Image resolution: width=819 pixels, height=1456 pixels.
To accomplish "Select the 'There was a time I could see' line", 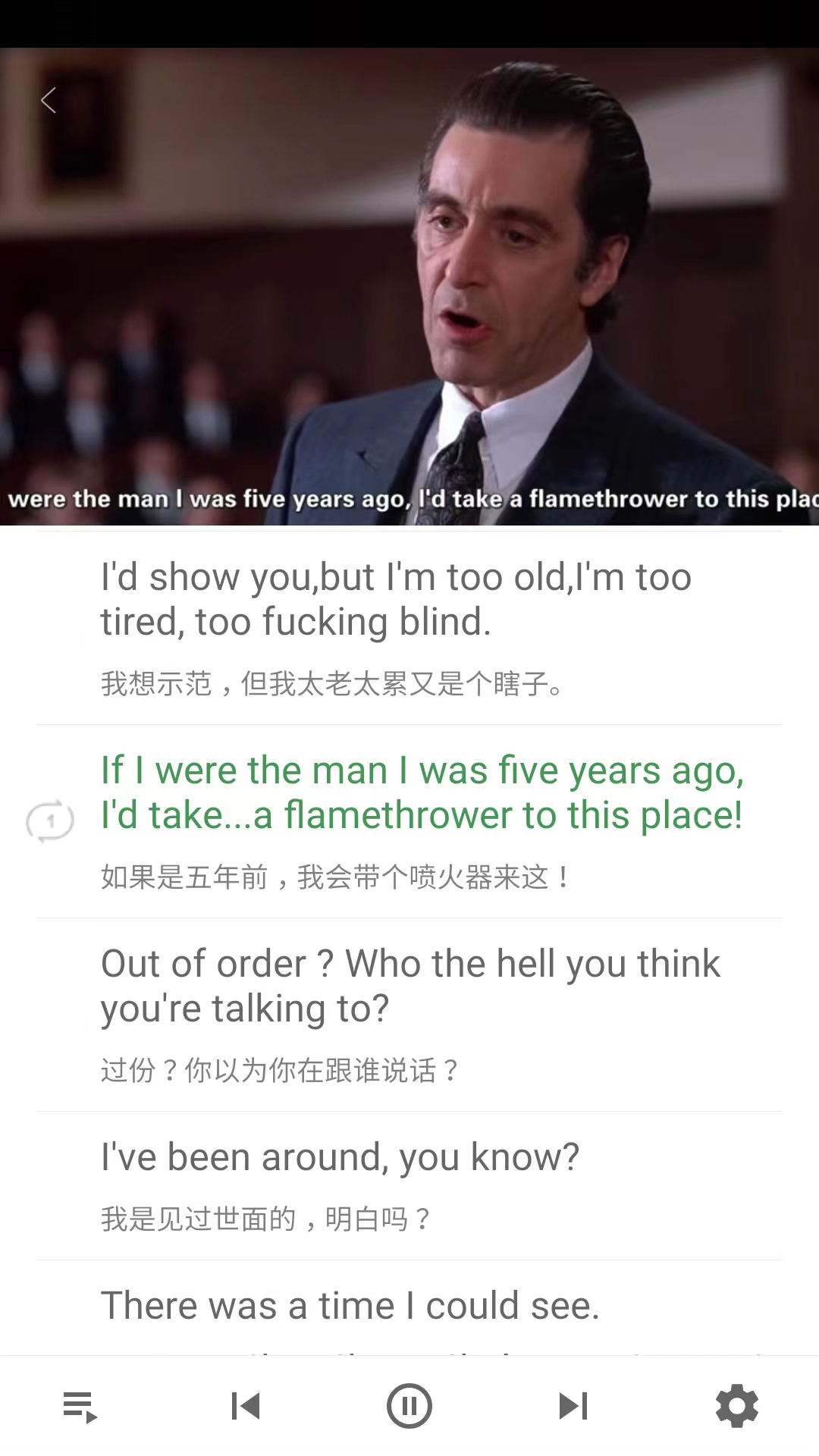I will pyautogui.click(x=350, y=1304).
